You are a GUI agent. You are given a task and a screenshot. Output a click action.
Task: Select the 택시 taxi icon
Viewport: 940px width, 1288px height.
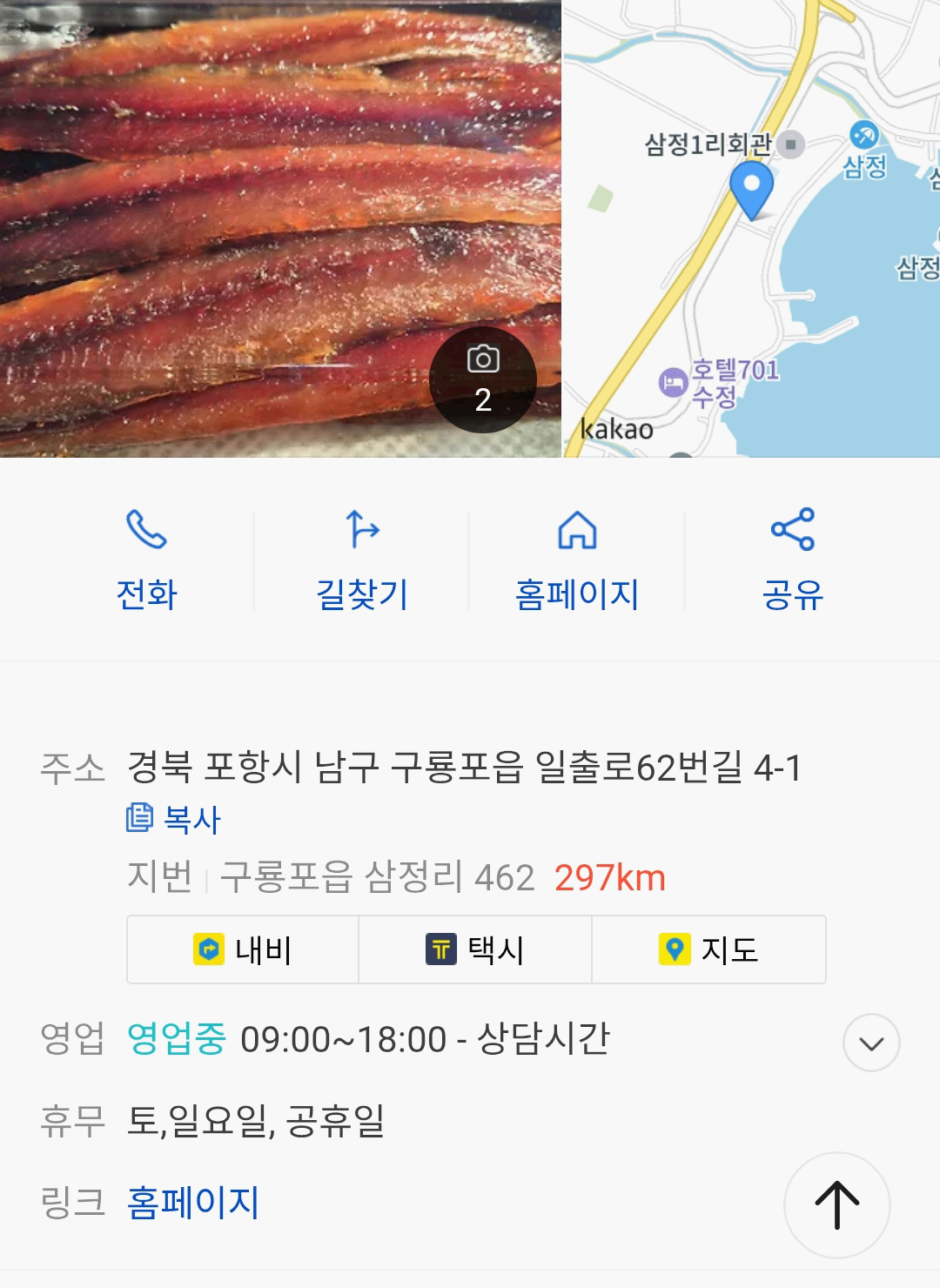pyautogui.click(x=442, y=950)
